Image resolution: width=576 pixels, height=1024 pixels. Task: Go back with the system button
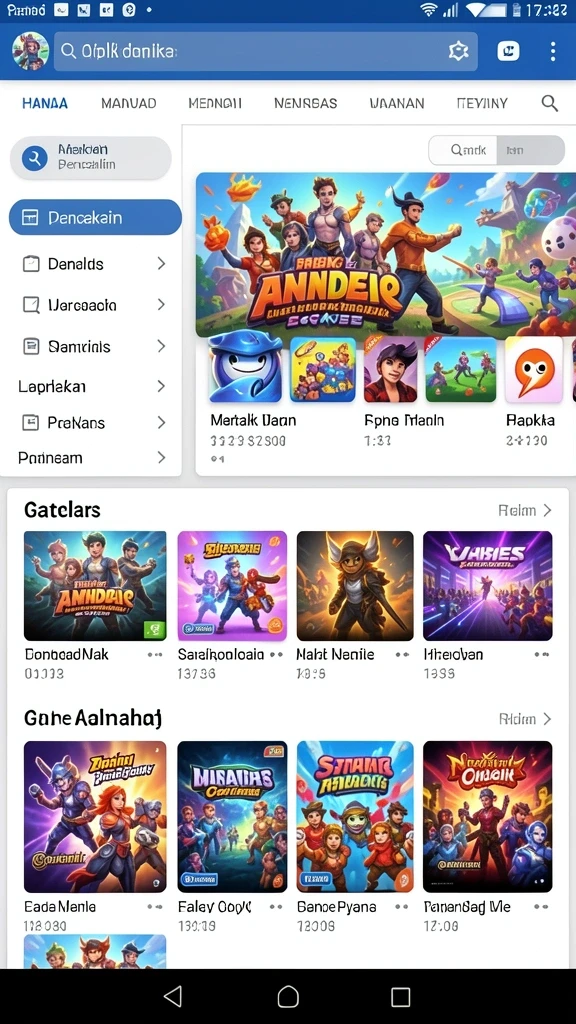[x=173, y=997]
